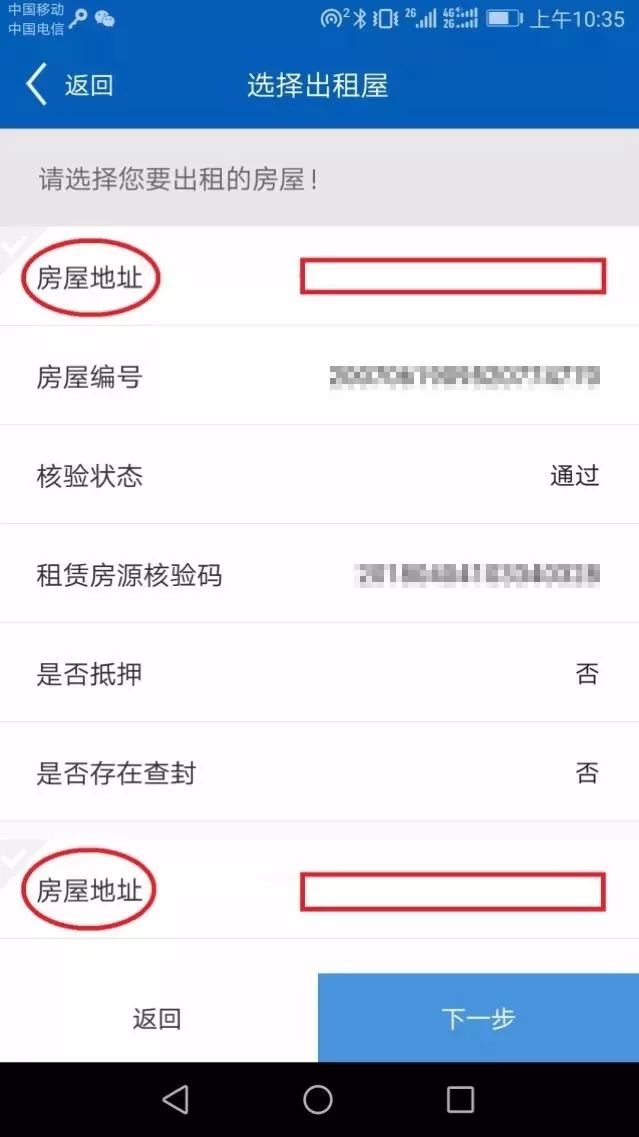This screenshot has height=1137, width=639.
Task: Select the house entry showing 核验状态 通过
Action: coord(318,476)
